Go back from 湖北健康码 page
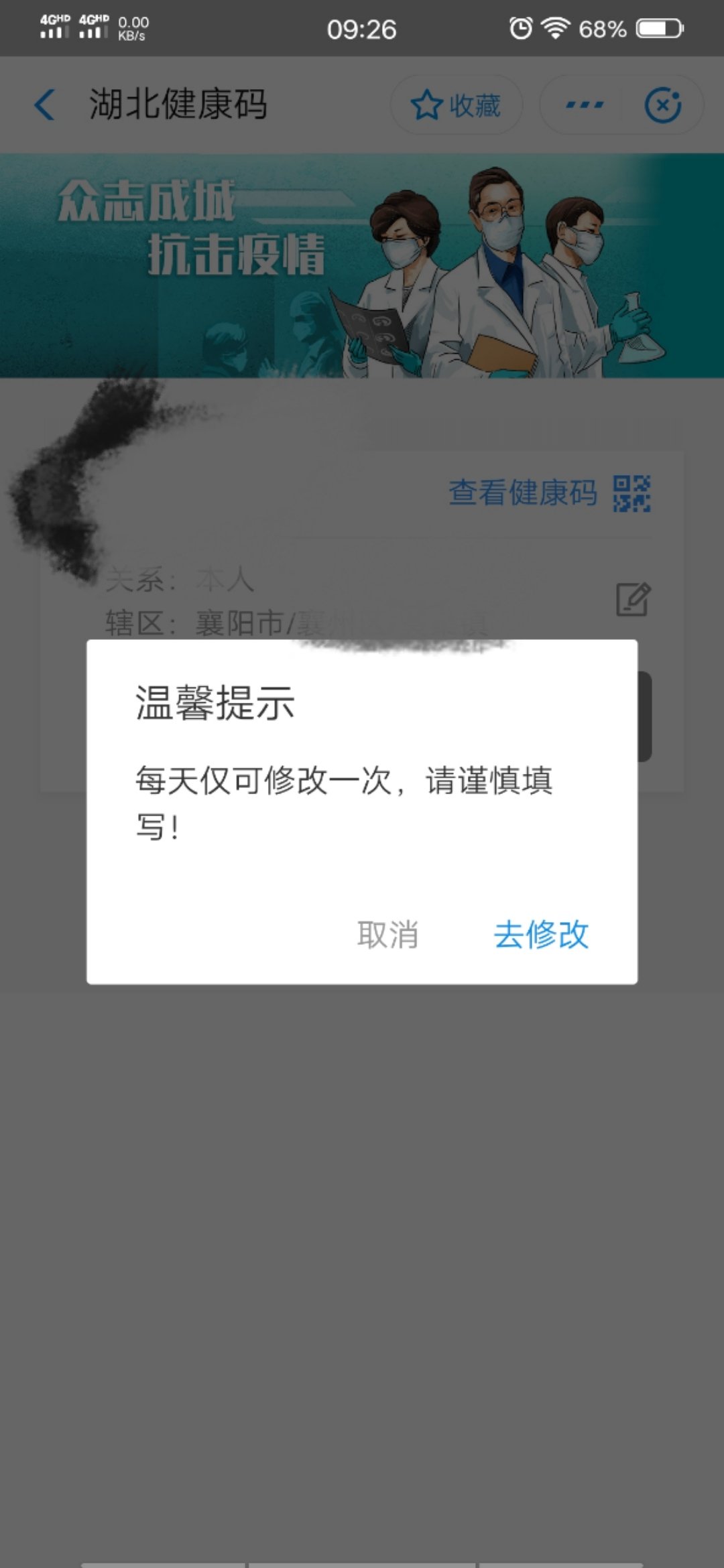The height and width of the screenshot is (1568, 724). (x=45, y=105)
